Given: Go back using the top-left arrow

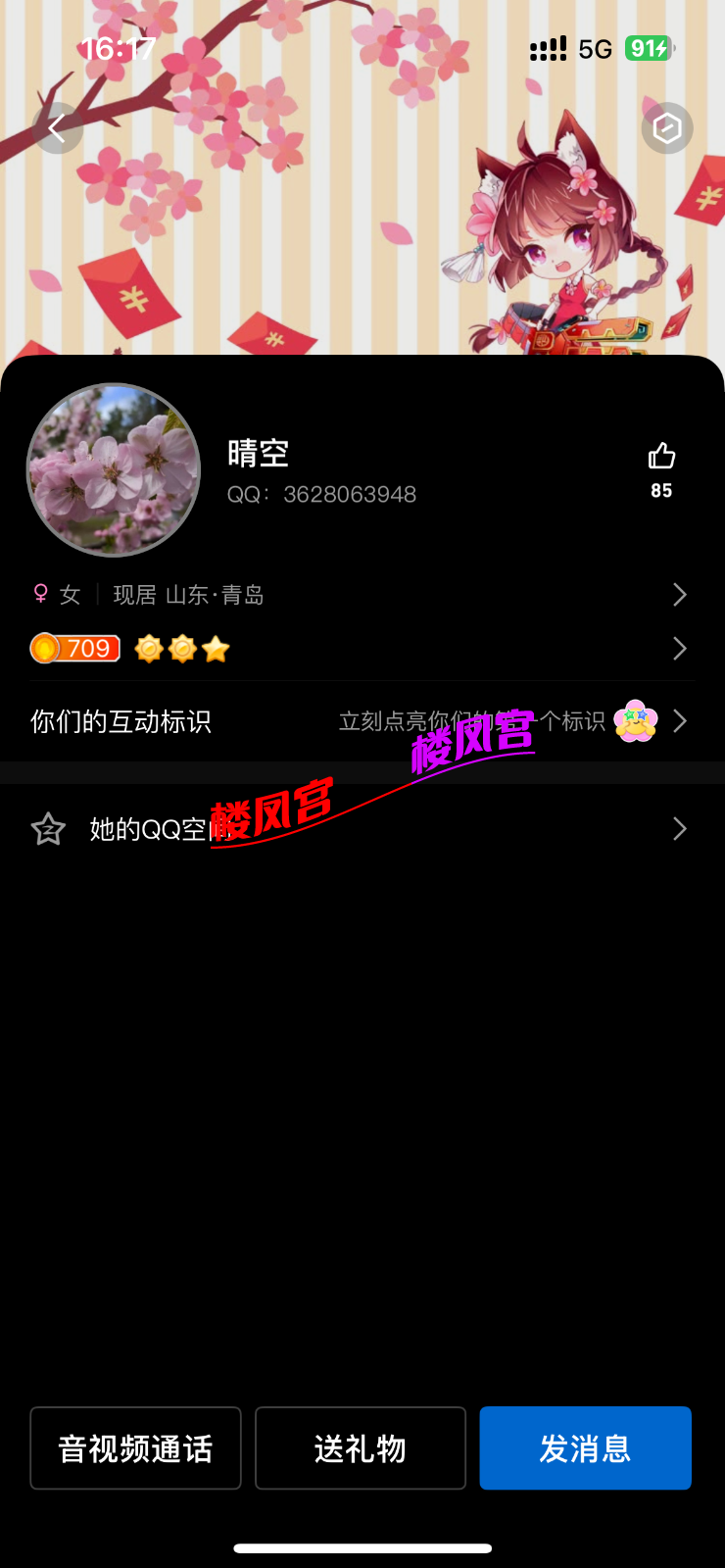Looking at the screenshot, I should [57, 128].
